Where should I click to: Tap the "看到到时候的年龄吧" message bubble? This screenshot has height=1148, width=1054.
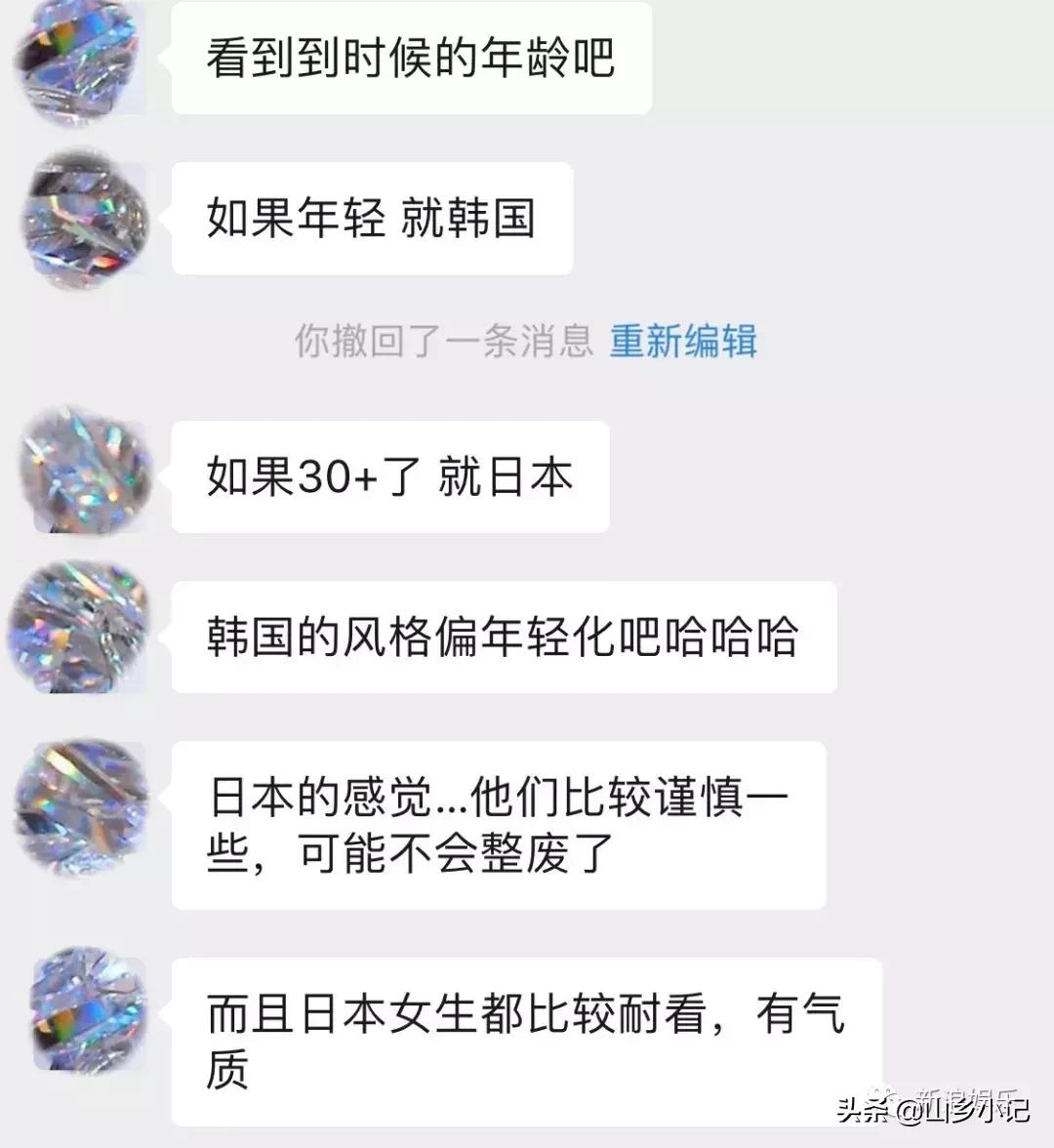pyautogui.click(x=410, y=57)
